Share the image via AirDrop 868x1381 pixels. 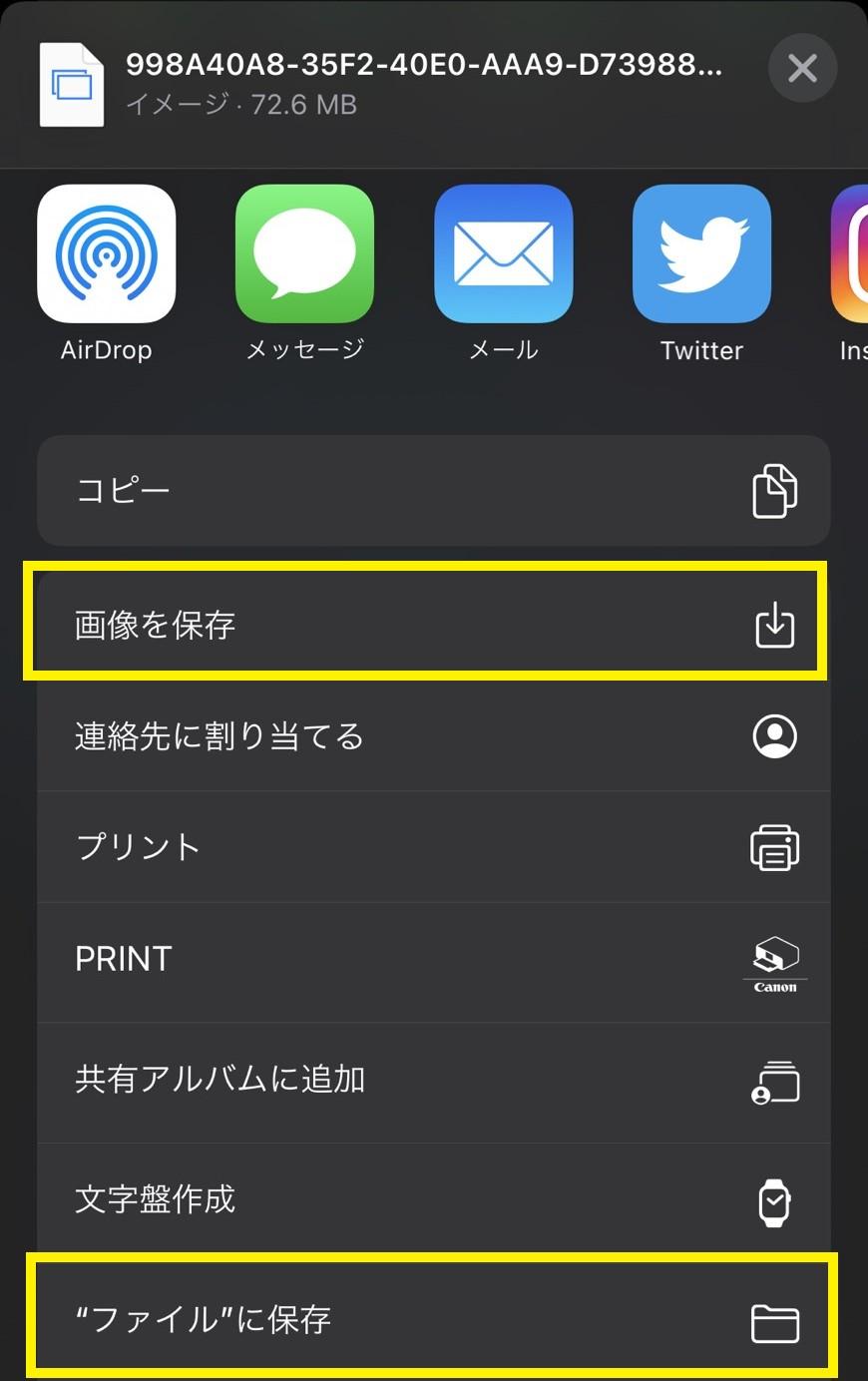click(x=106, y=254)
